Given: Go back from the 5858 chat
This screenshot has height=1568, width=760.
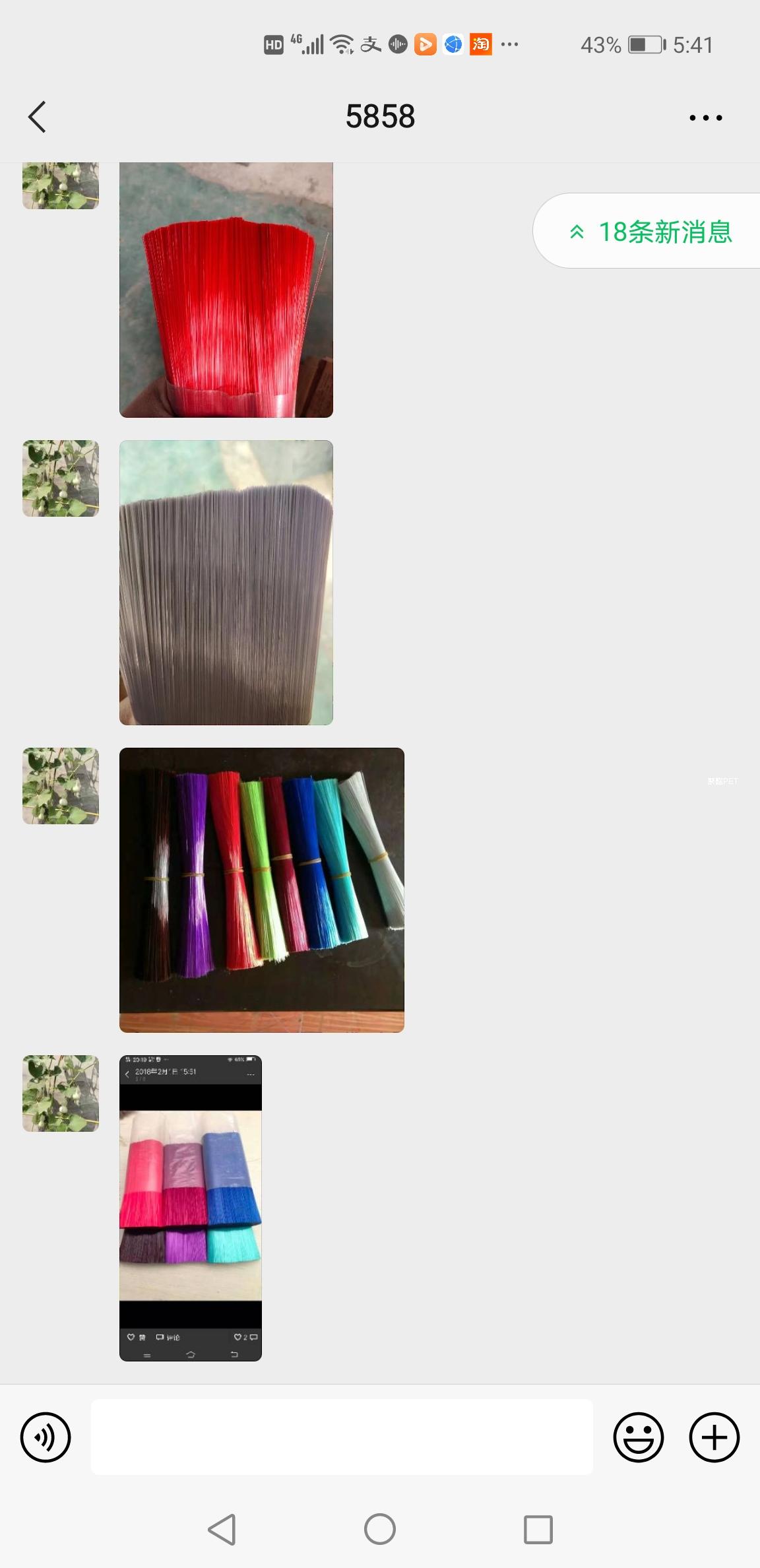Looking at the screenshot, I should (x=38, y=117).
